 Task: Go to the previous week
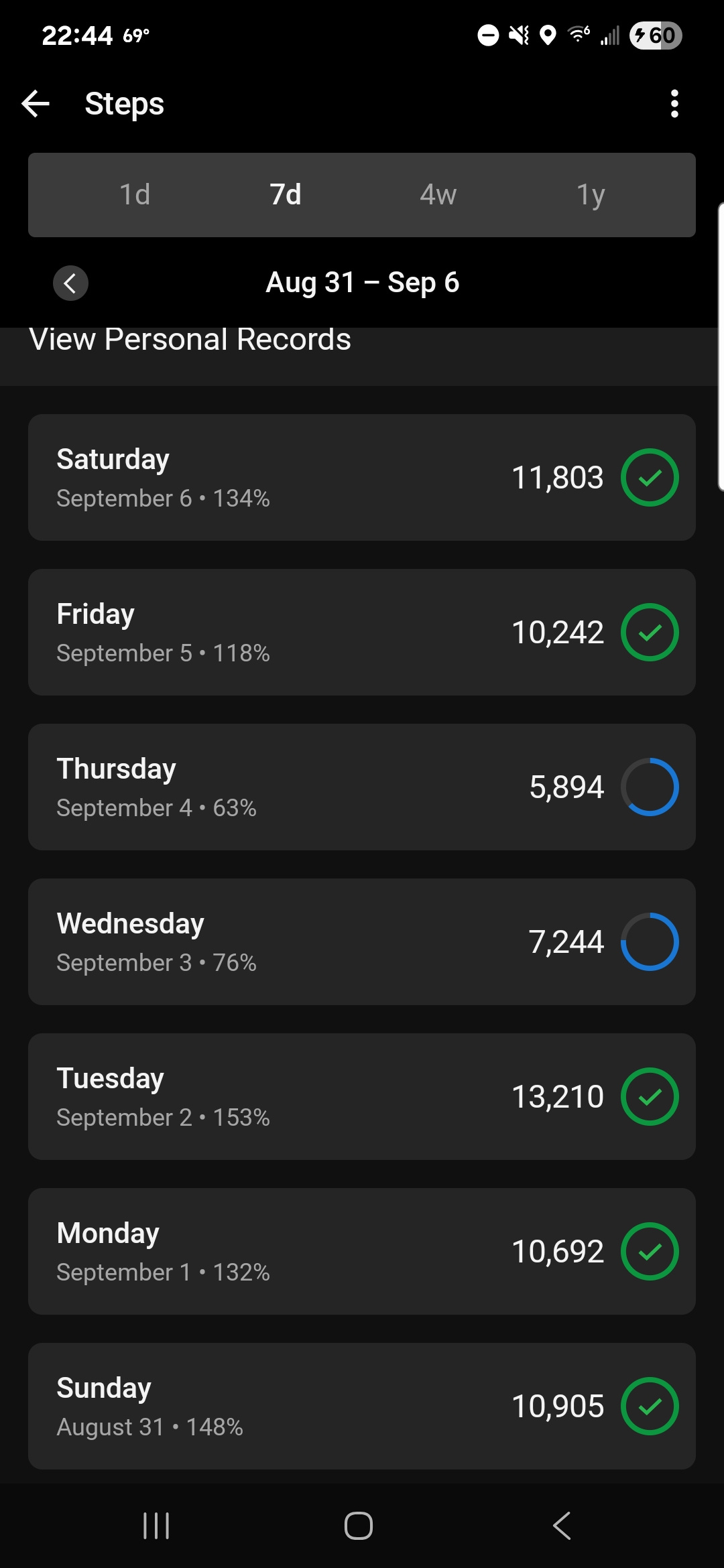(x=70, y=283)
